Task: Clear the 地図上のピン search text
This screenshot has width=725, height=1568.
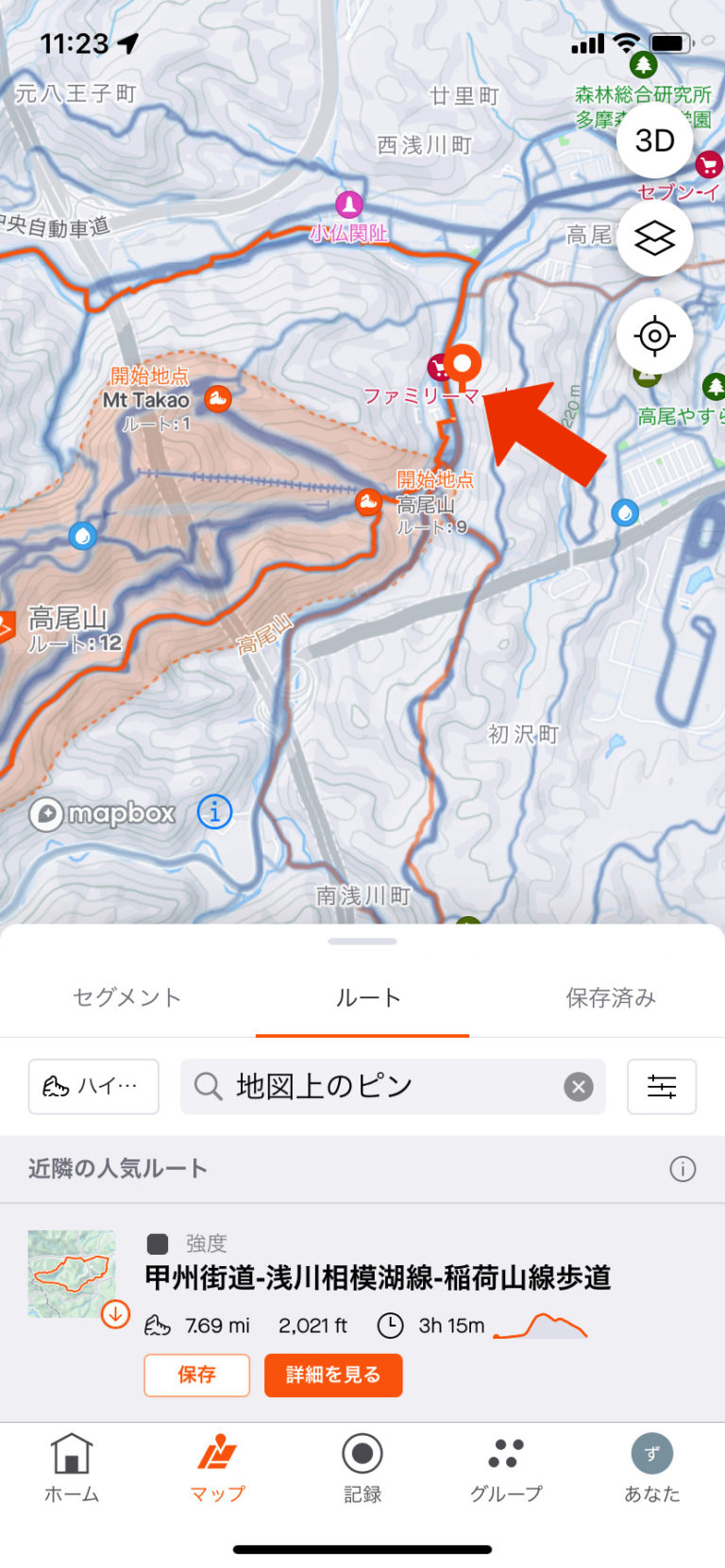Action: pos(578,1087)
